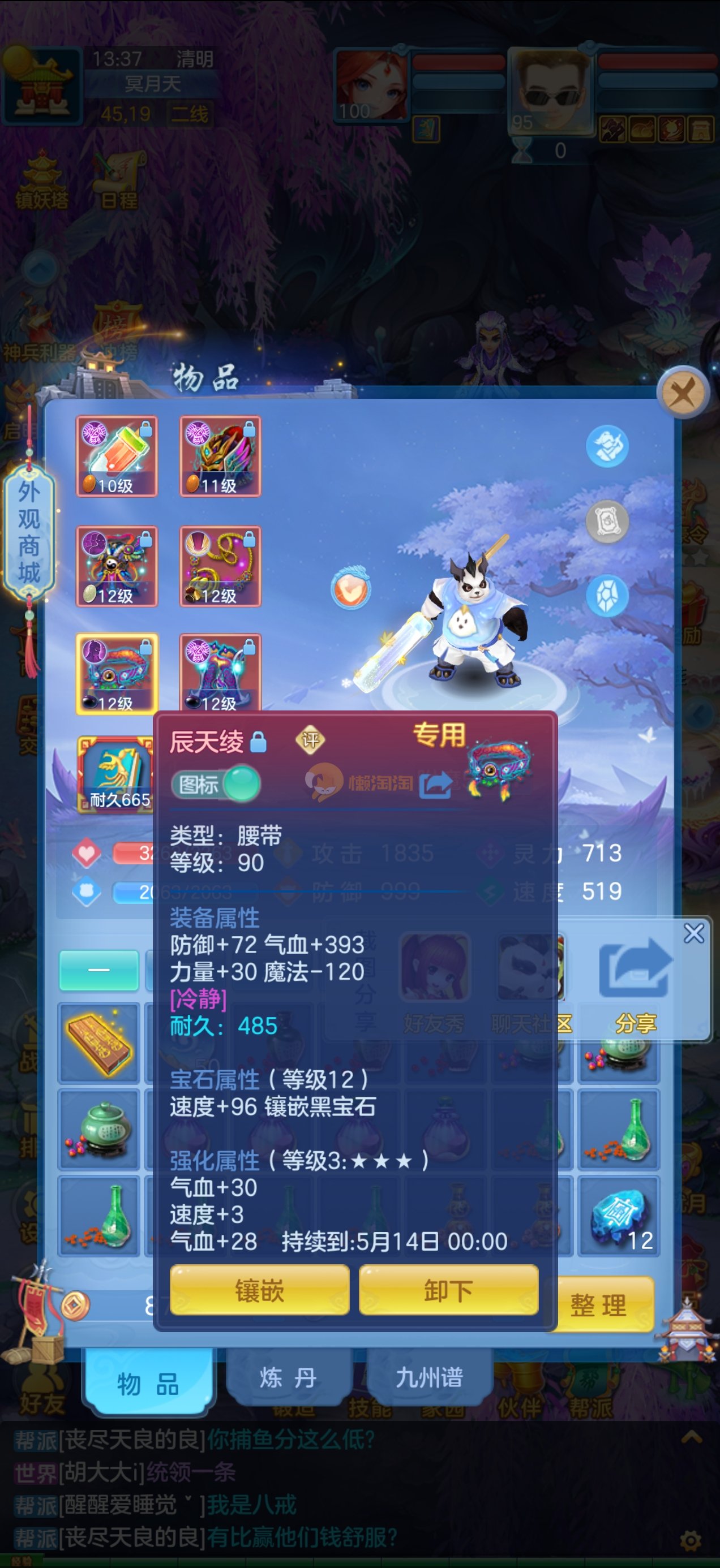Select the 10级 equipment slot
Viewport: 720px width, 1568px height.
click(x=117, y=456)
